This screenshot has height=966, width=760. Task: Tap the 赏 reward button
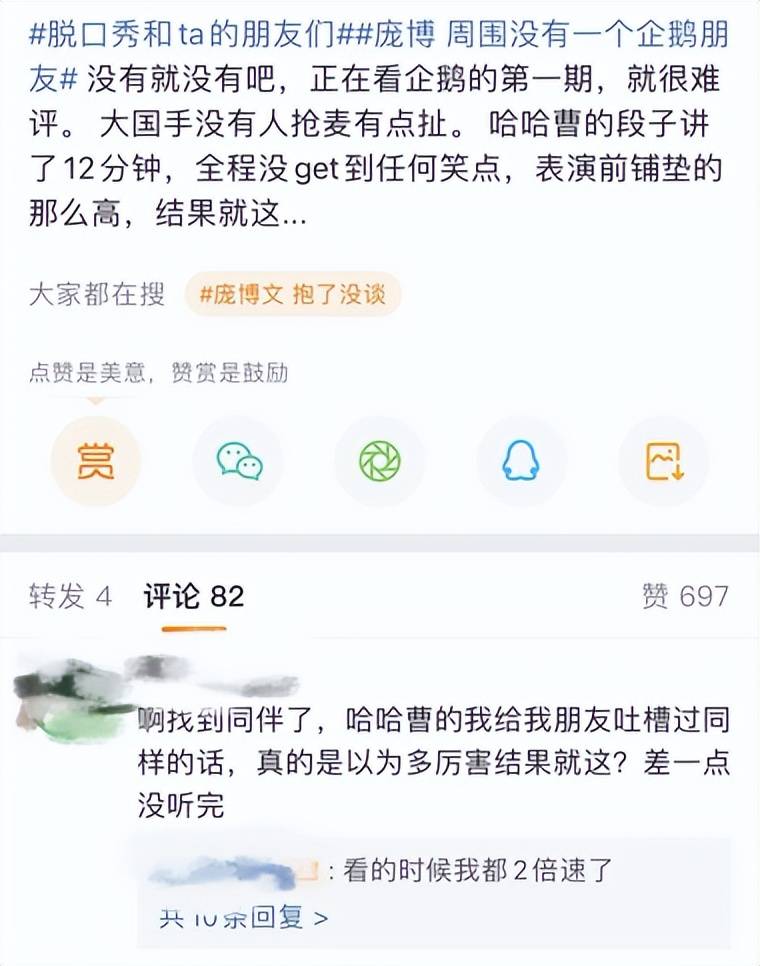pos(95,461)
